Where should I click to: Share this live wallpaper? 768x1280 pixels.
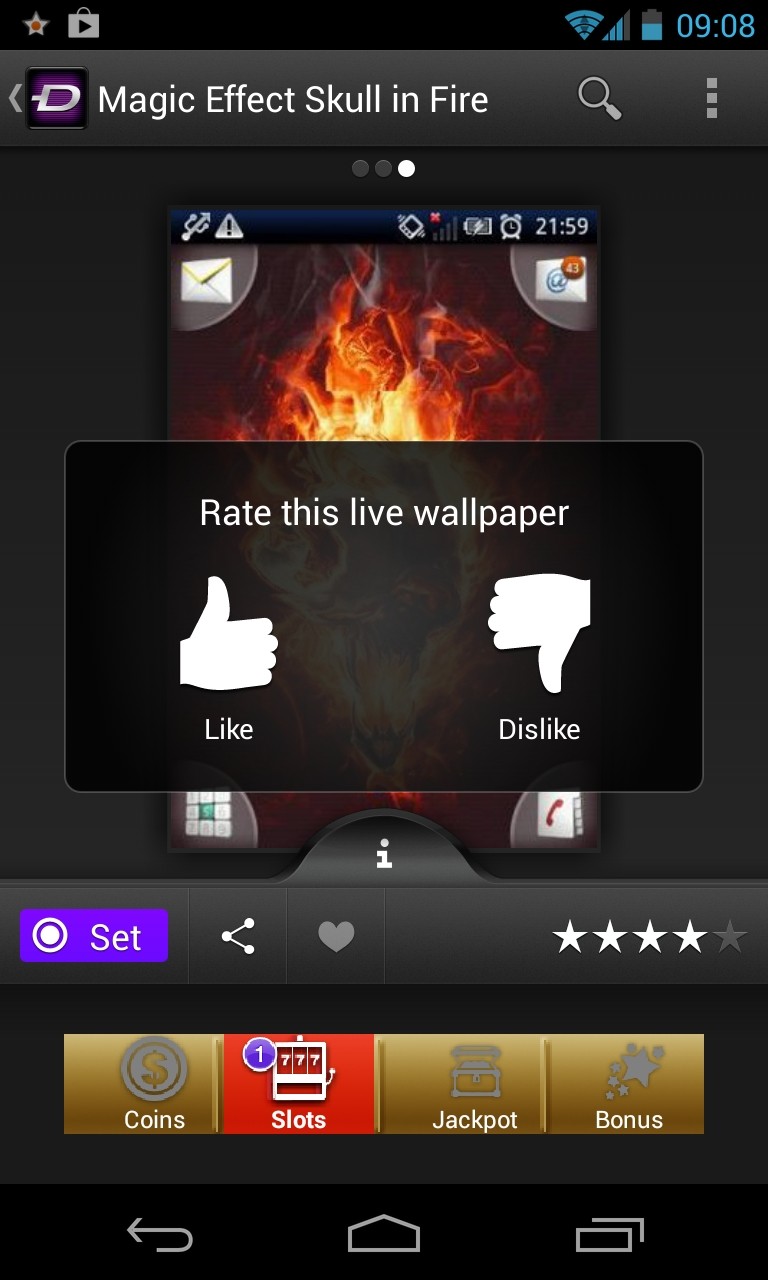[x=238, y=936]
